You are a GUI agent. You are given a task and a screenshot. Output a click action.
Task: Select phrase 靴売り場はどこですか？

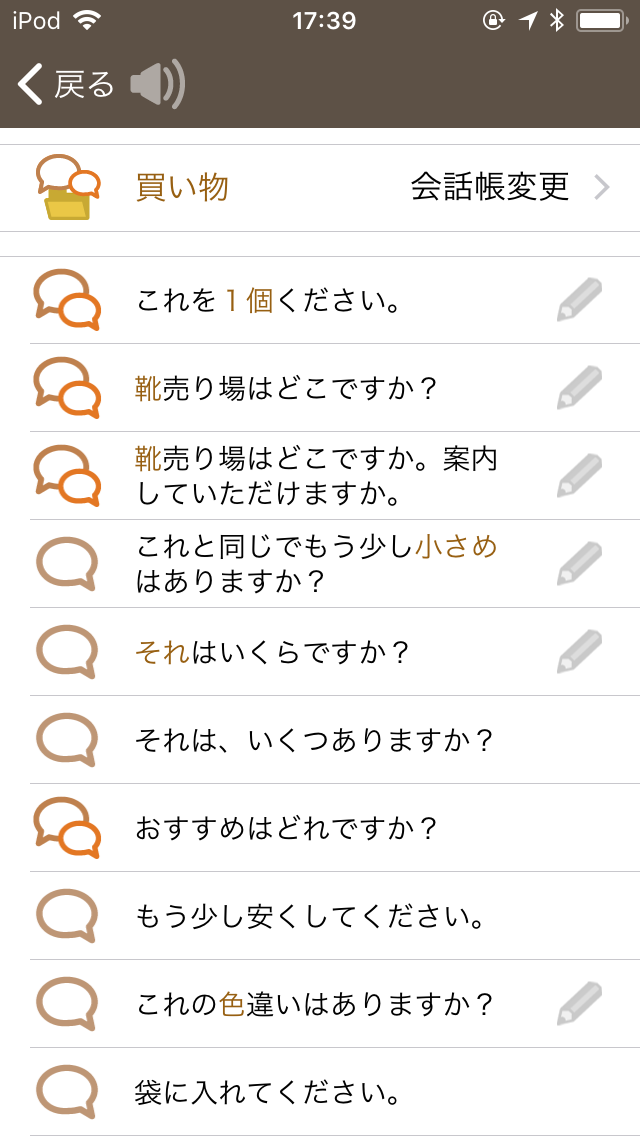click(320, 388)
